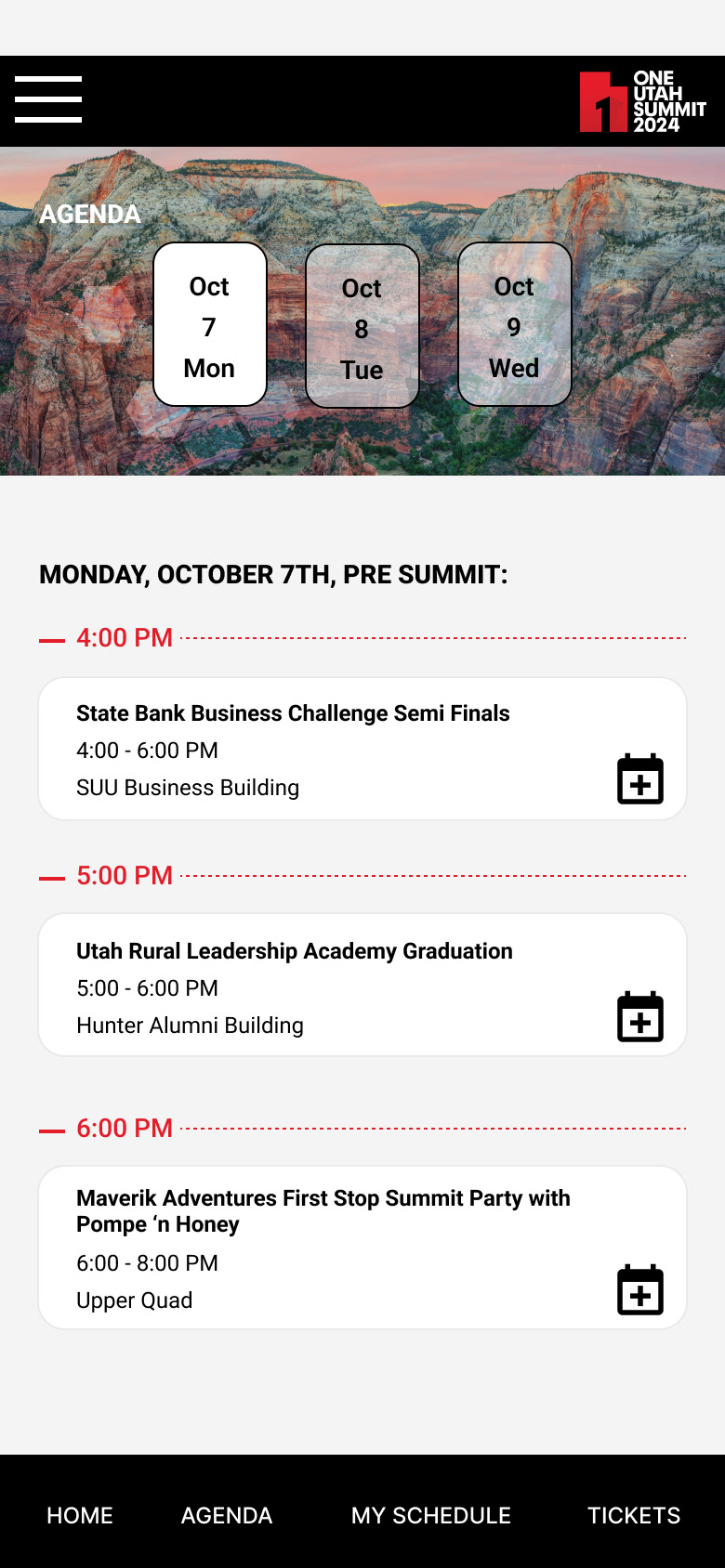Add Rural Leadership Academy Graduation to schedule
Image resolution: width=725 pixels, height=1568 pixels.
coord(640,1016)
